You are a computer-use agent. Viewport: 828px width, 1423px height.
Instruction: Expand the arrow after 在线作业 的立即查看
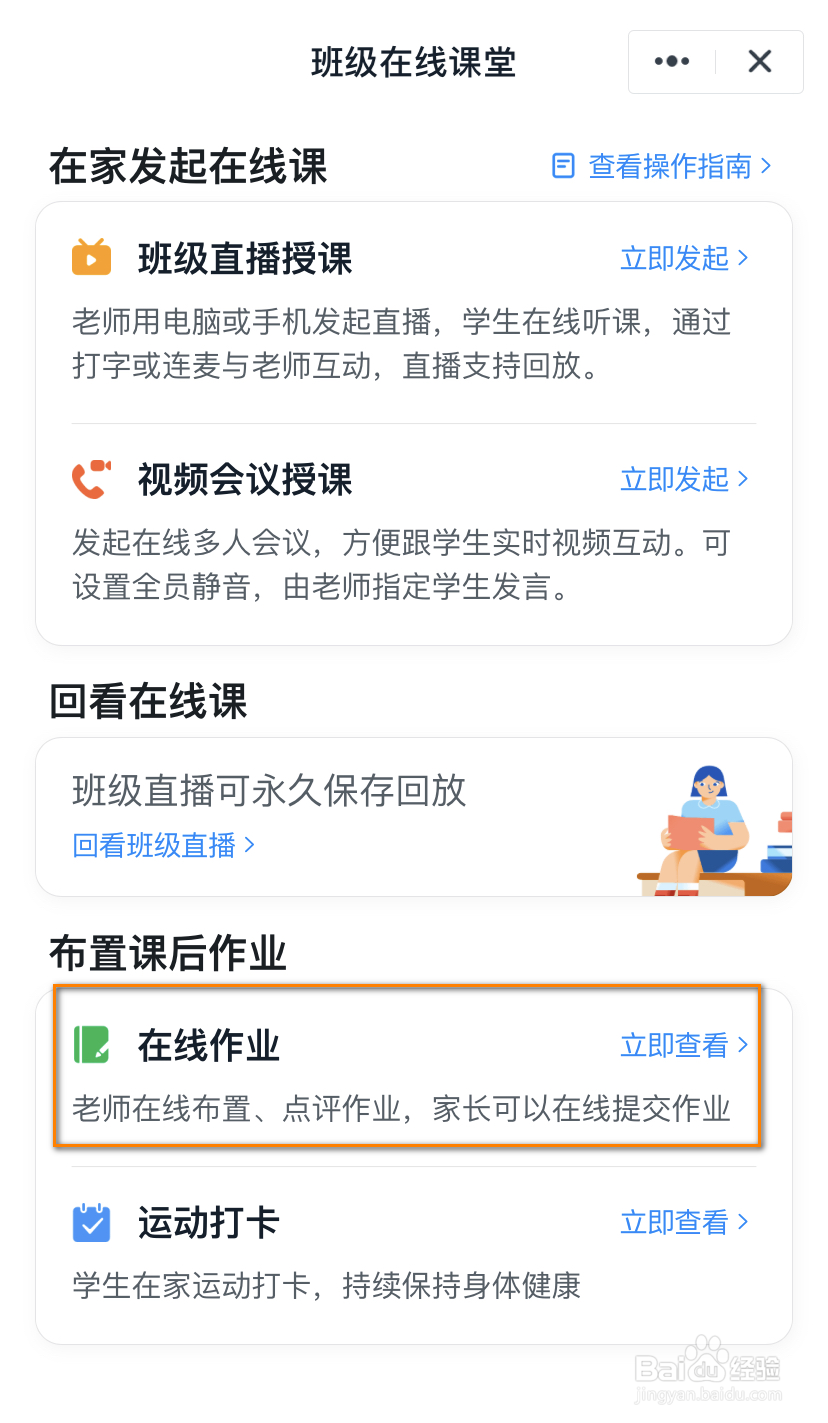pyautogui.click(x=742, y=1045)
